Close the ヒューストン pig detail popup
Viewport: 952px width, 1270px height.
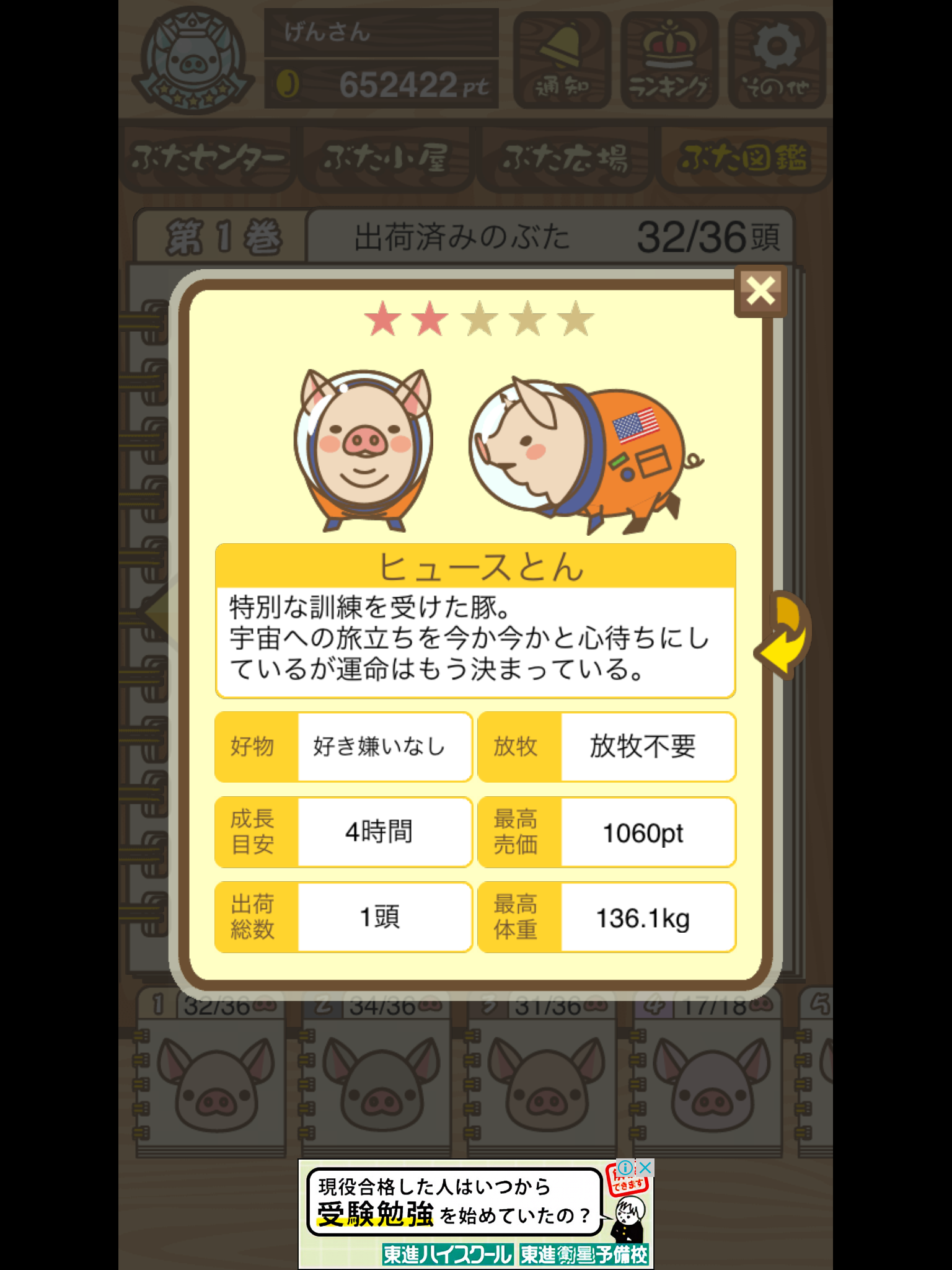pyautogui.click(x=760, y=291)
